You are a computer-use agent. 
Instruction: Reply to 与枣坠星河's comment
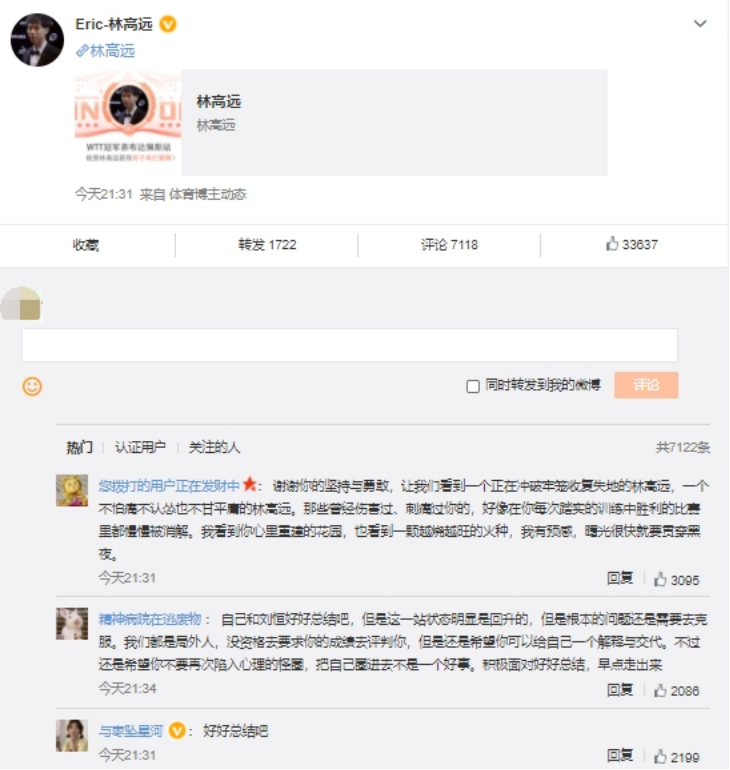[619, 756]
